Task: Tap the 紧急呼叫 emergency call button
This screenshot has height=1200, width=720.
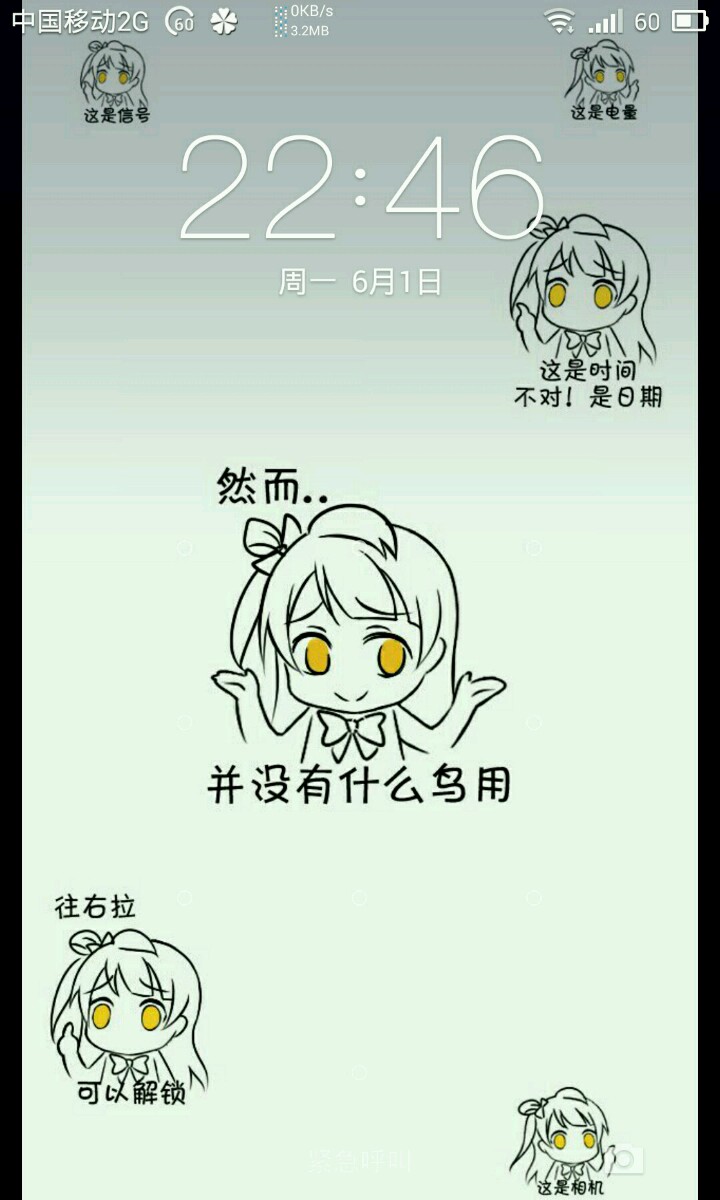Action: click(360, 1161)
